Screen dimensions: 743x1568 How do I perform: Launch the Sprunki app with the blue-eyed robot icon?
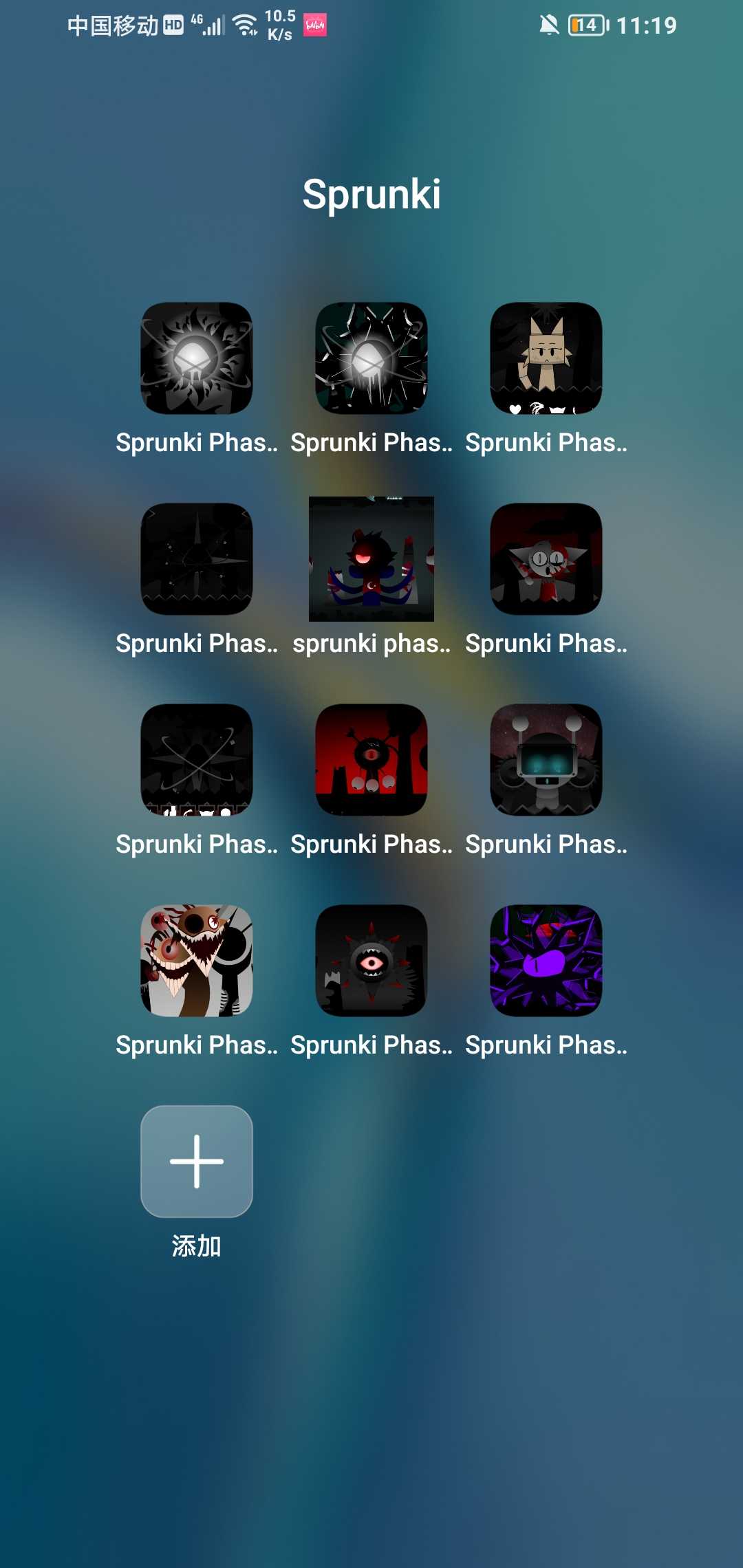(546, 760)
